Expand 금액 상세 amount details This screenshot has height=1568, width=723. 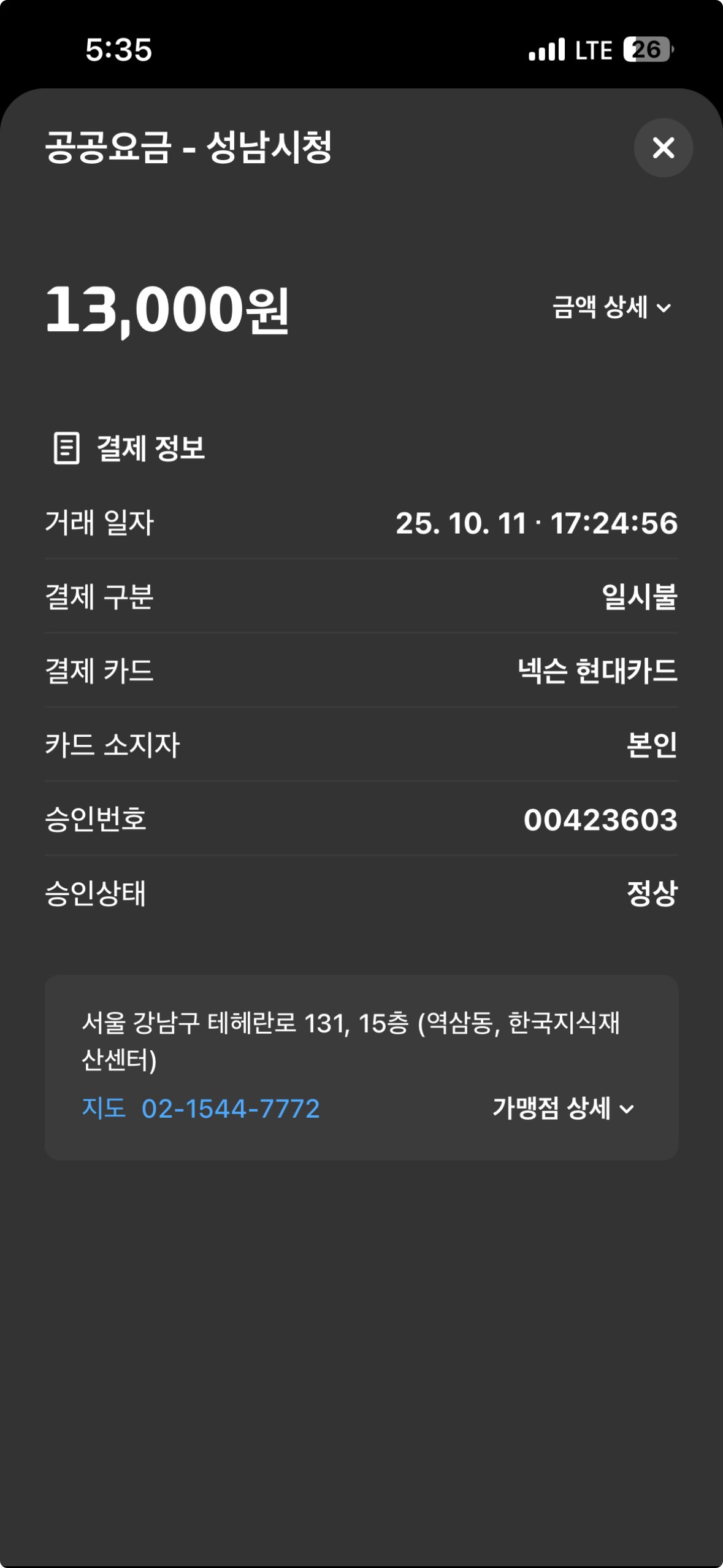[x=611, y=307]
